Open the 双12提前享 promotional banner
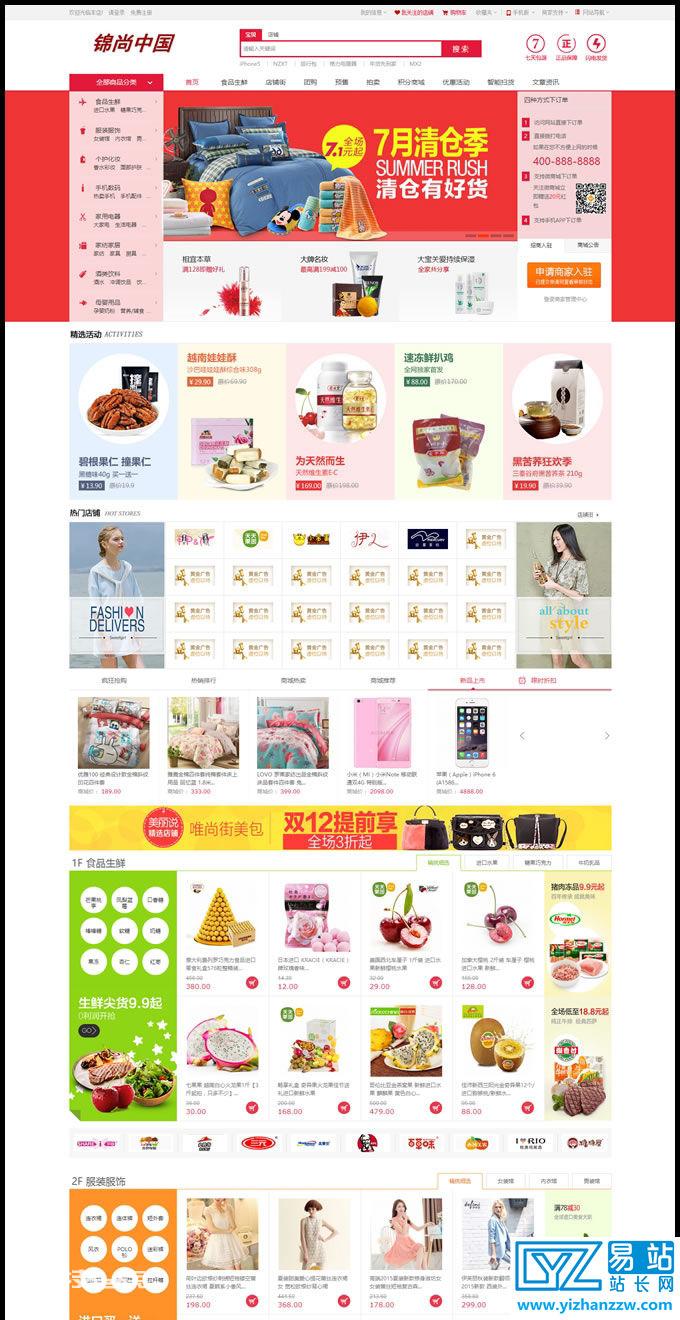The width and height of the screenshot is (680, 1320). [x=340, y=826]
